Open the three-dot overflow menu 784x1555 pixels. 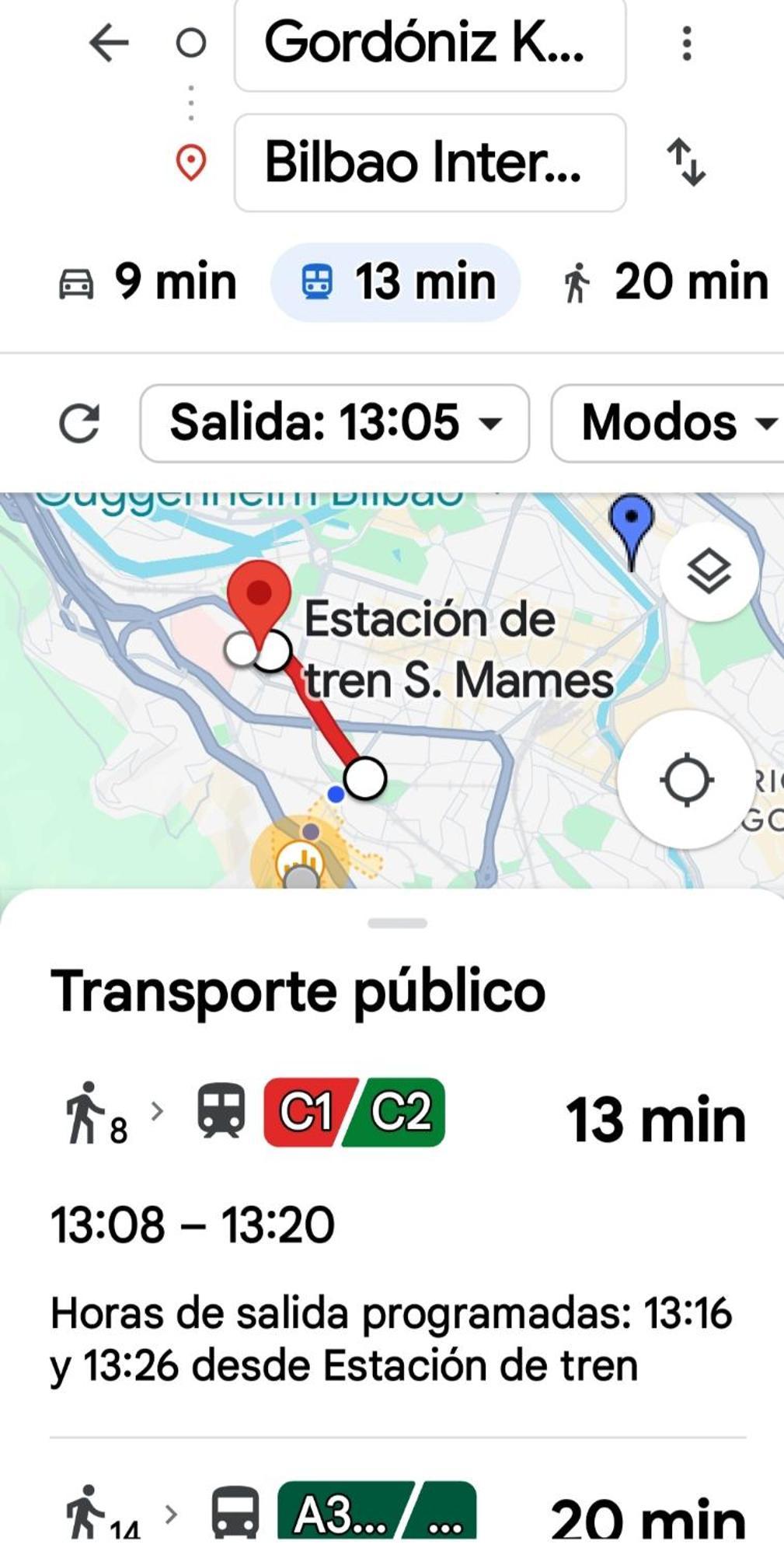pyautogui.click(x=686, y=44)
